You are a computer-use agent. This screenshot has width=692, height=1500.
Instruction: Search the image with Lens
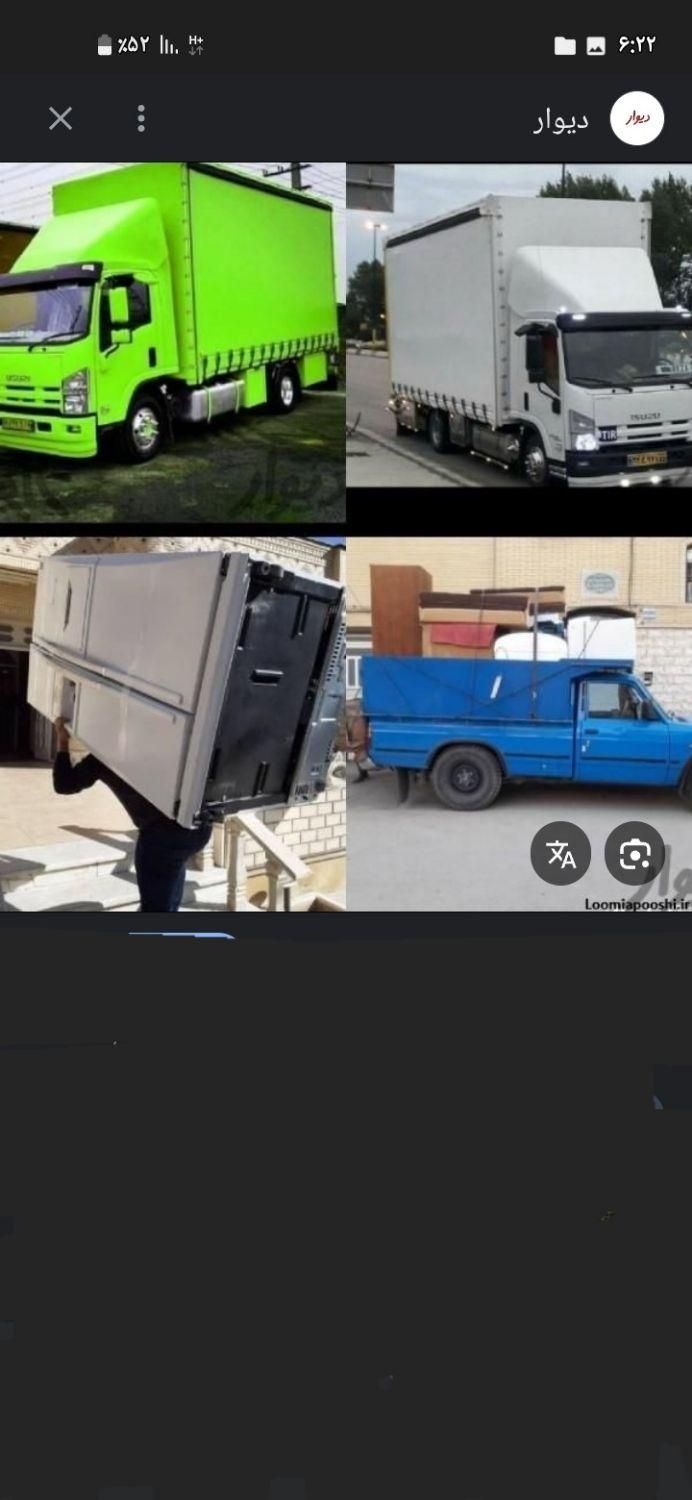click(x=635, y=853)
